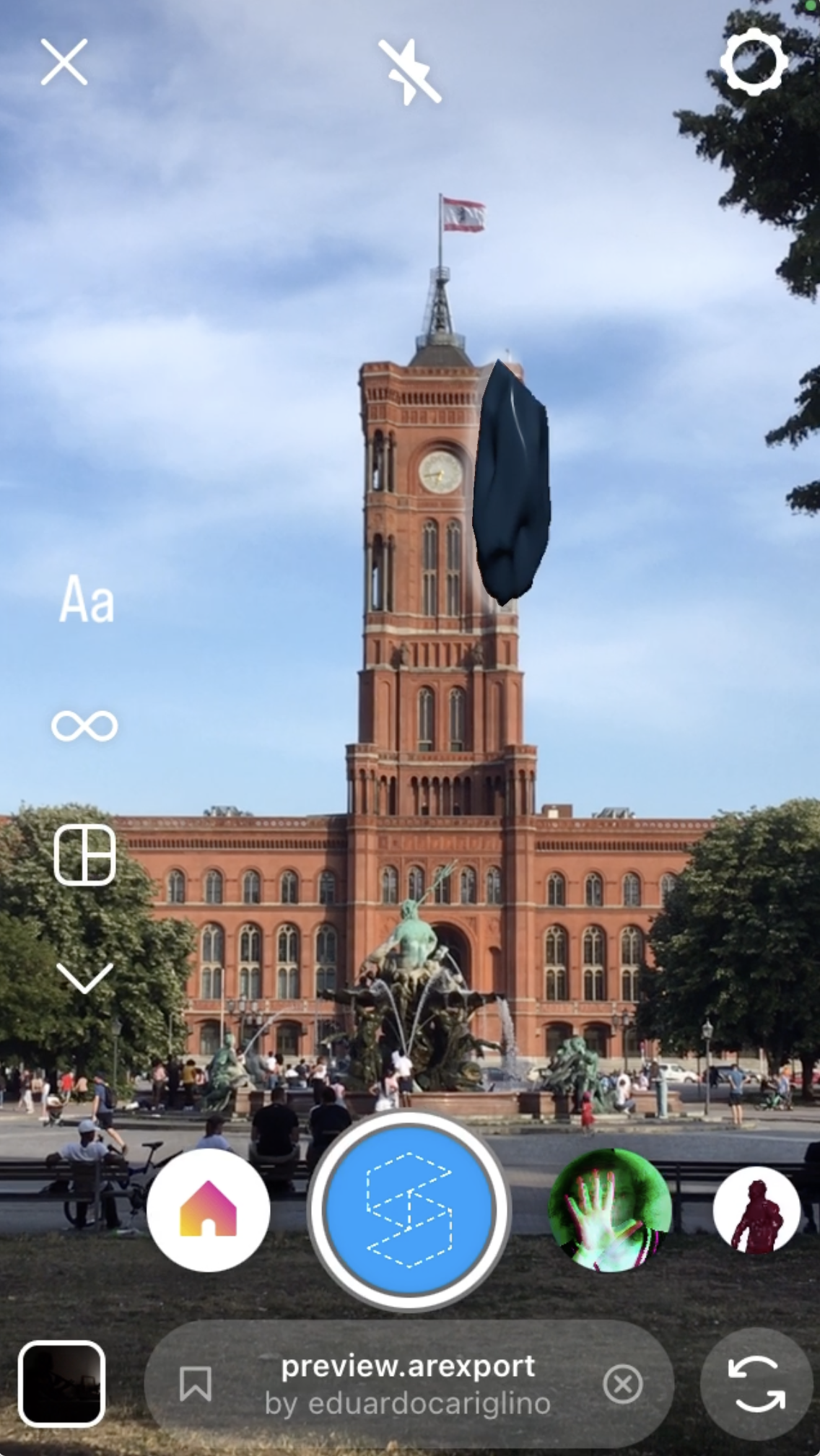Choose the Boomerang infinity mode
820x1456 pixels.
pyautogui.click(x=84, y=725)
